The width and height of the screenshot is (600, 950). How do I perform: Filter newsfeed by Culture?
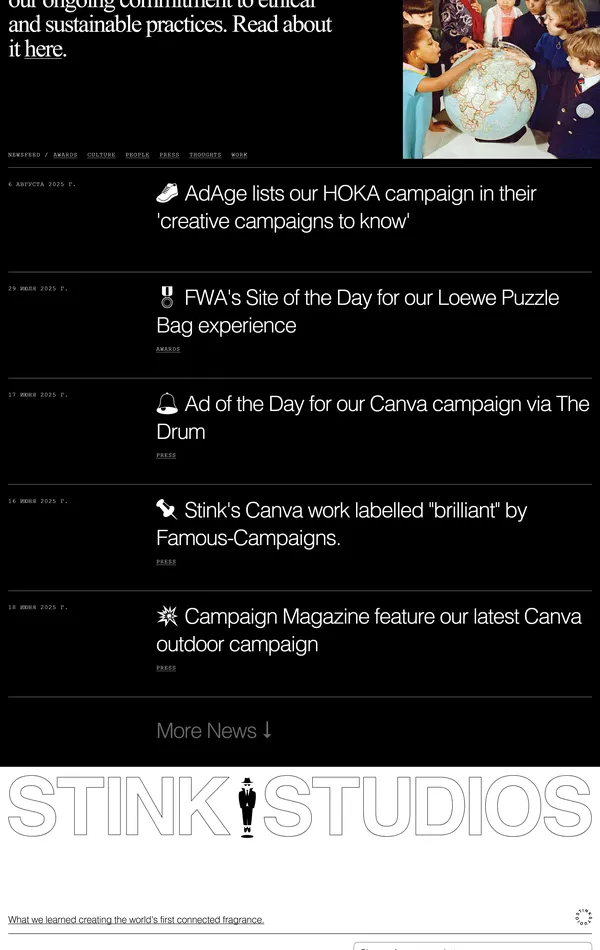pyautogui.click(x=101, y=155)
